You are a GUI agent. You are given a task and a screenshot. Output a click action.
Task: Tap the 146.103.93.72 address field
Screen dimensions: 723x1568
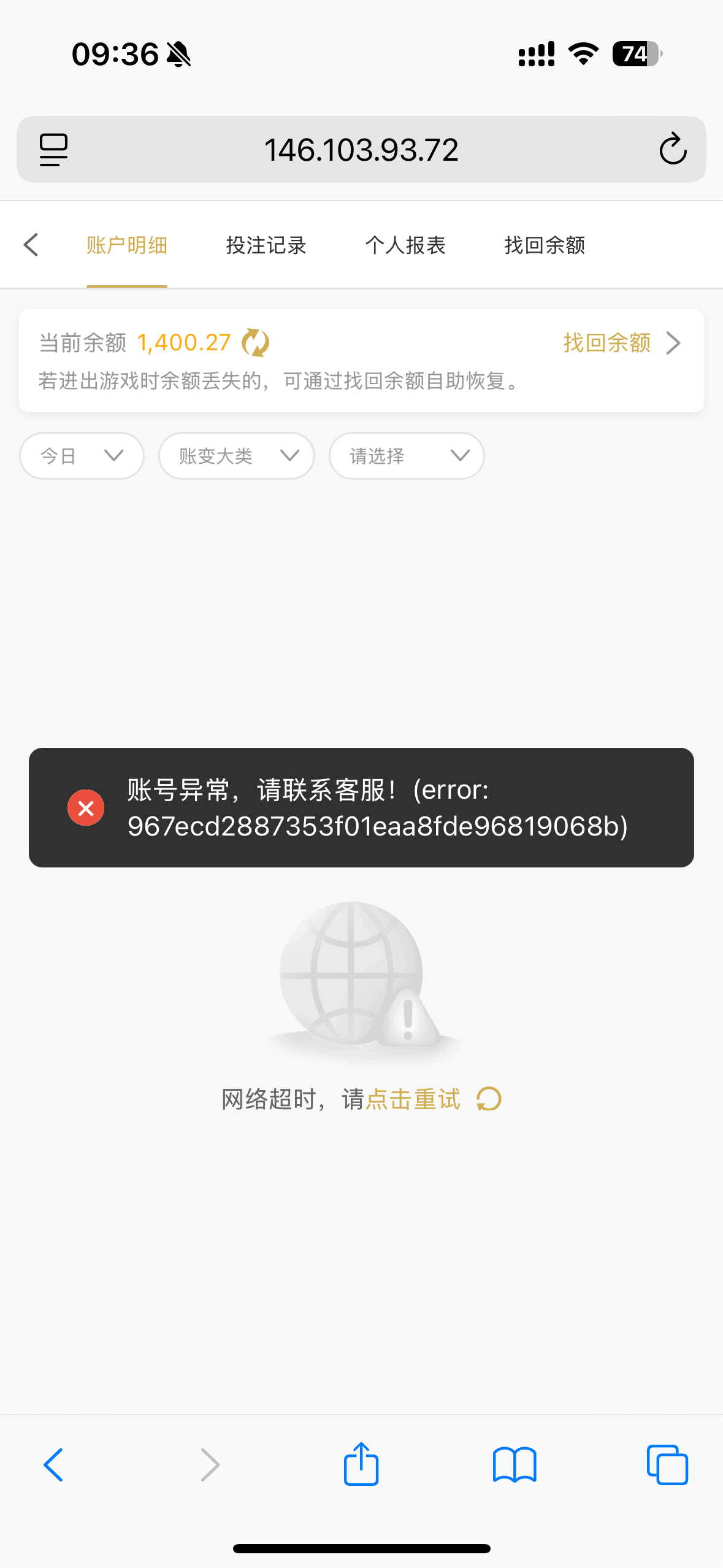(x=361, y=150)
